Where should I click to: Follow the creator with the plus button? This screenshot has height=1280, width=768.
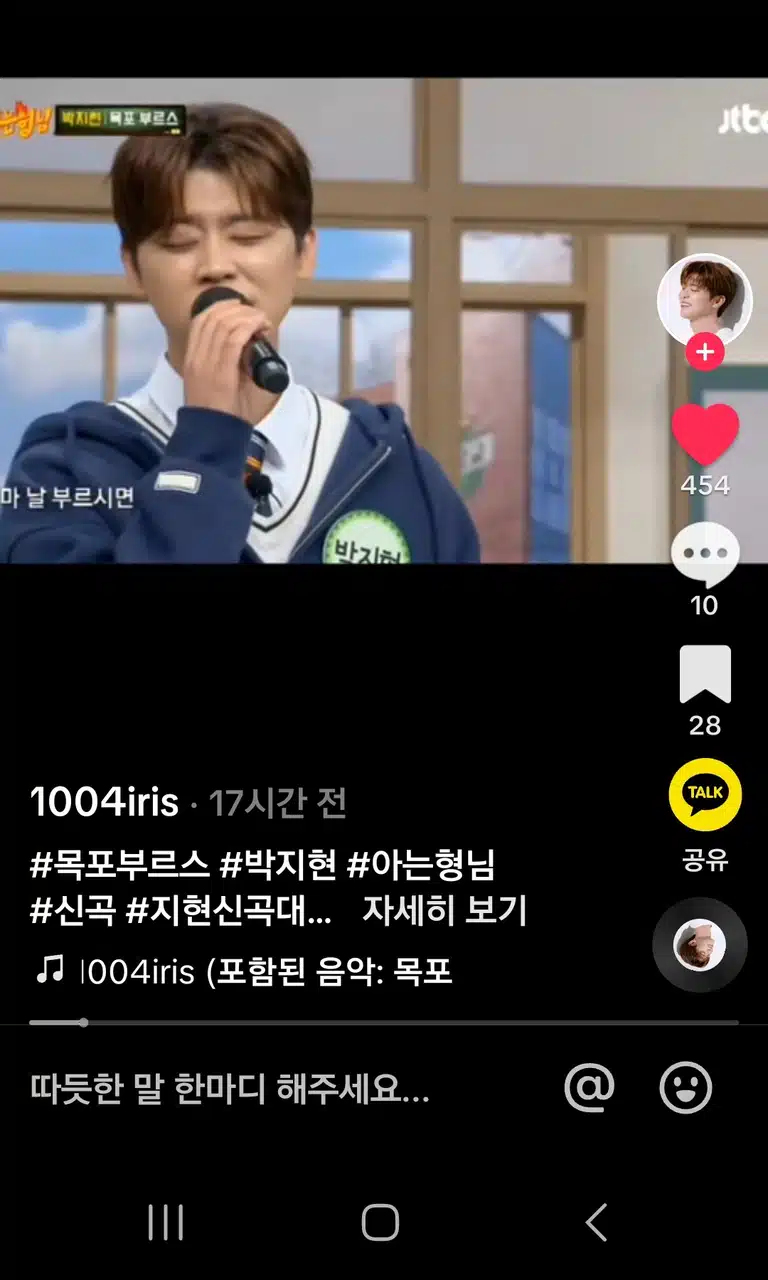pos(704,353)
